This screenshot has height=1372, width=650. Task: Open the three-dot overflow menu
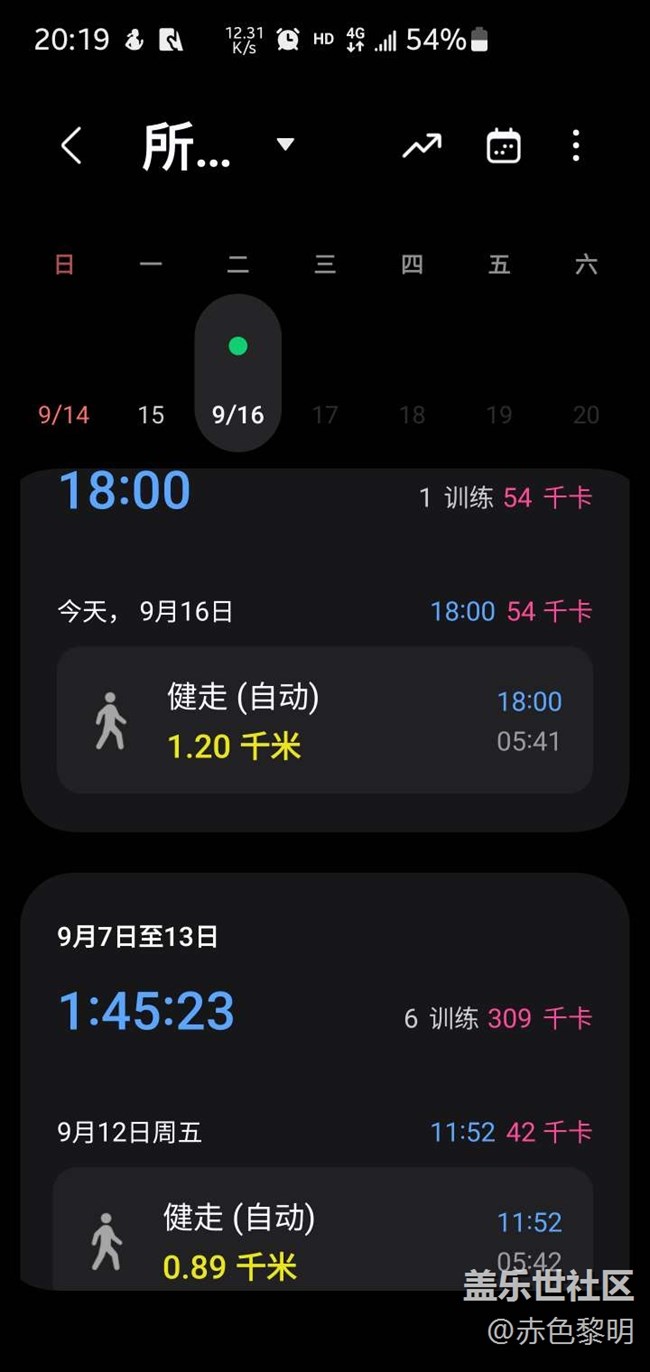point(576,146)
